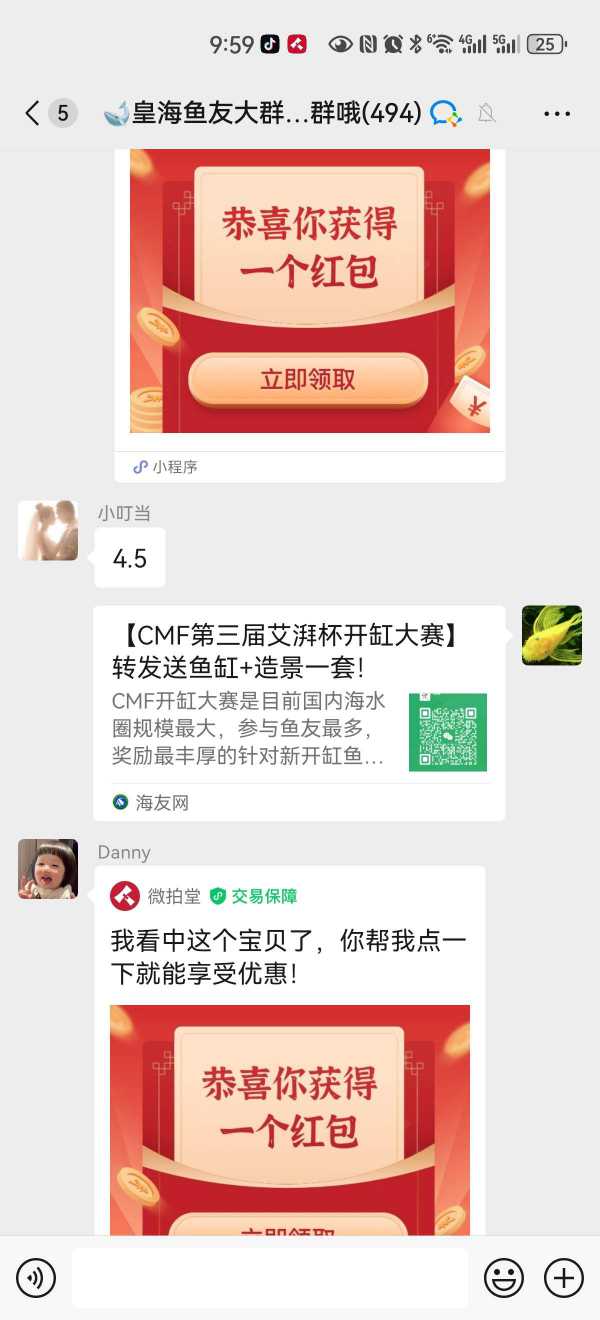Image resolution: width=600 pixels, height=1320 pixels.
Task: View the yellow fish avatar profile
Action: tap(551, 635)
